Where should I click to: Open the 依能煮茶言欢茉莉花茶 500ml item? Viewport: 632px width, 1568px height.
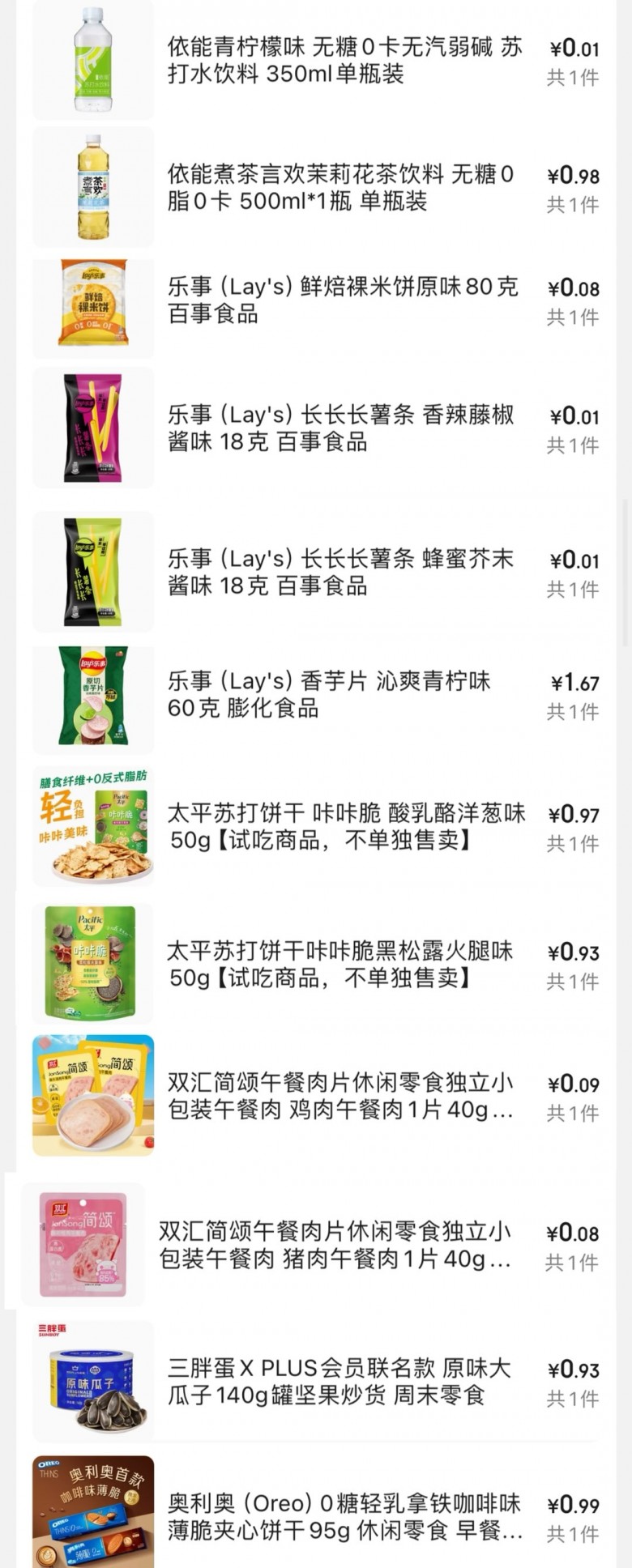tap(340, 187)
